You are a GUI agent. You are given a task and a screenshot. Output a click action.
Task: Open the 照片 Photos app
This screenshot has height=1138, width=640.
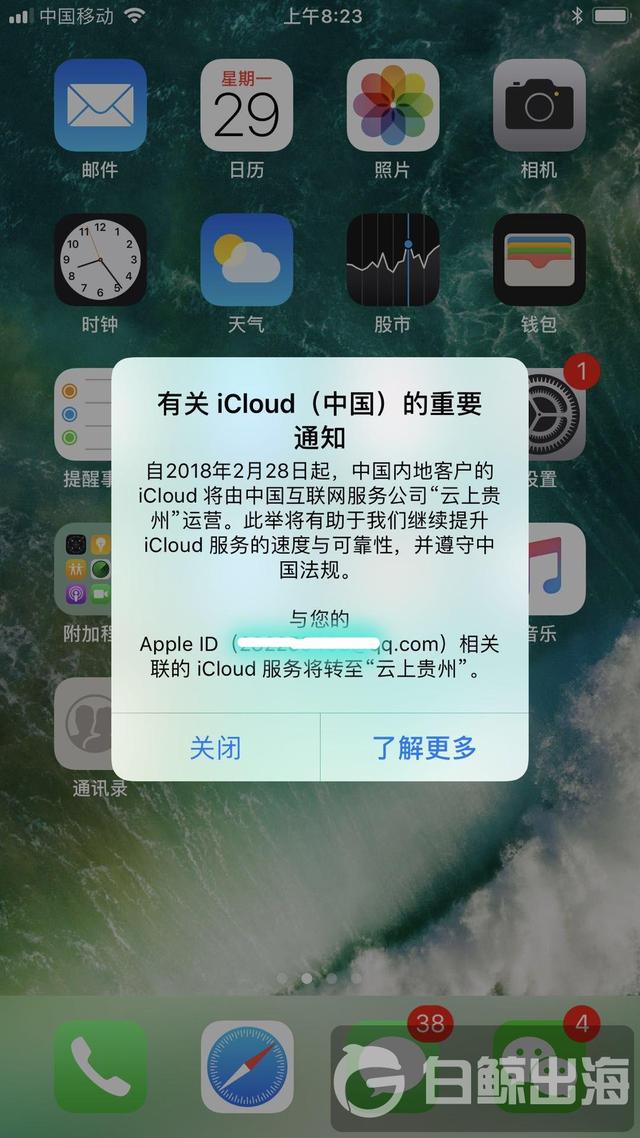(x=392, y=106)
